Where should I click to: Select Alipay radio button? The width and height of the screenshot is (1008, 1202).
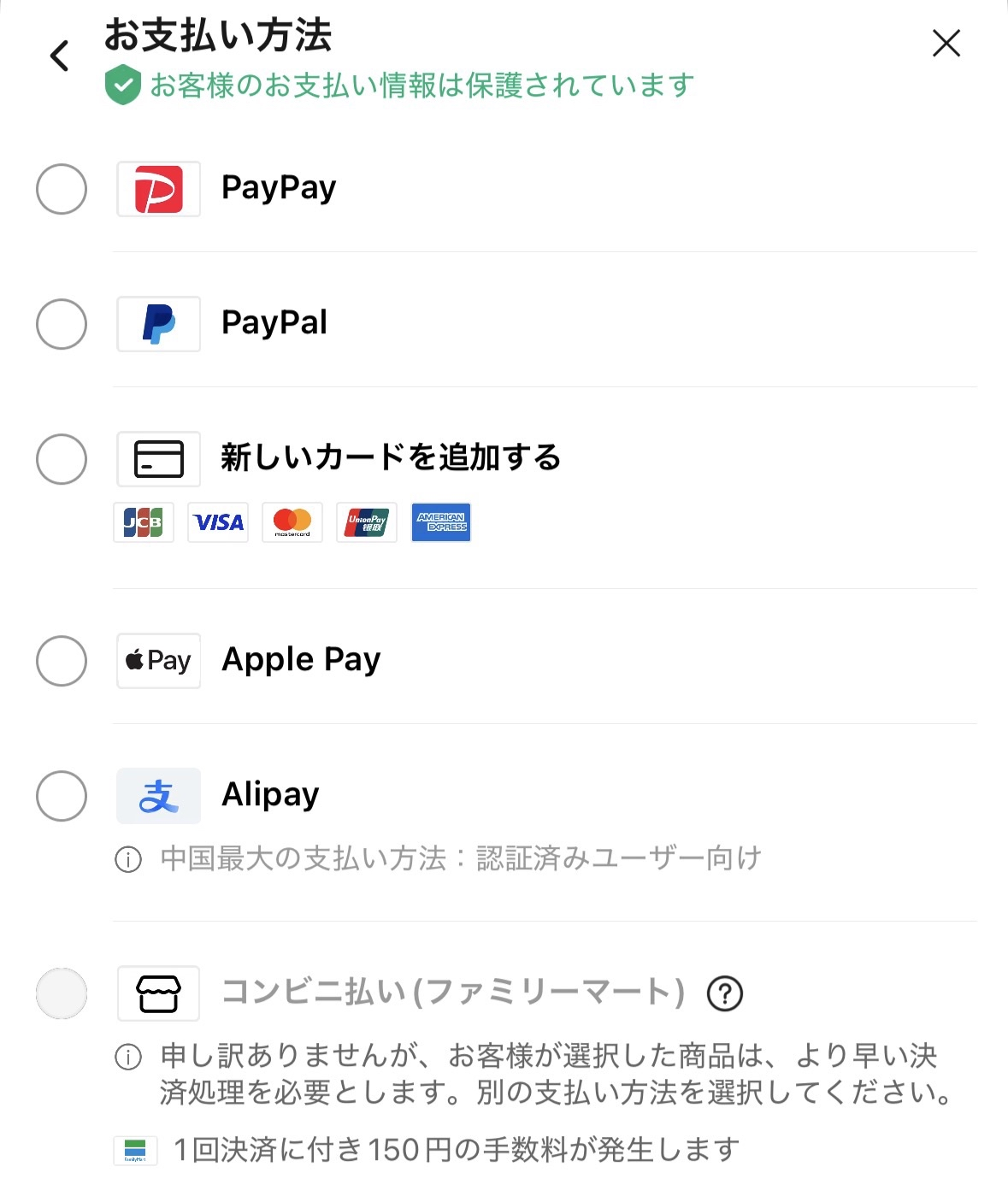(x=62, y=796)
